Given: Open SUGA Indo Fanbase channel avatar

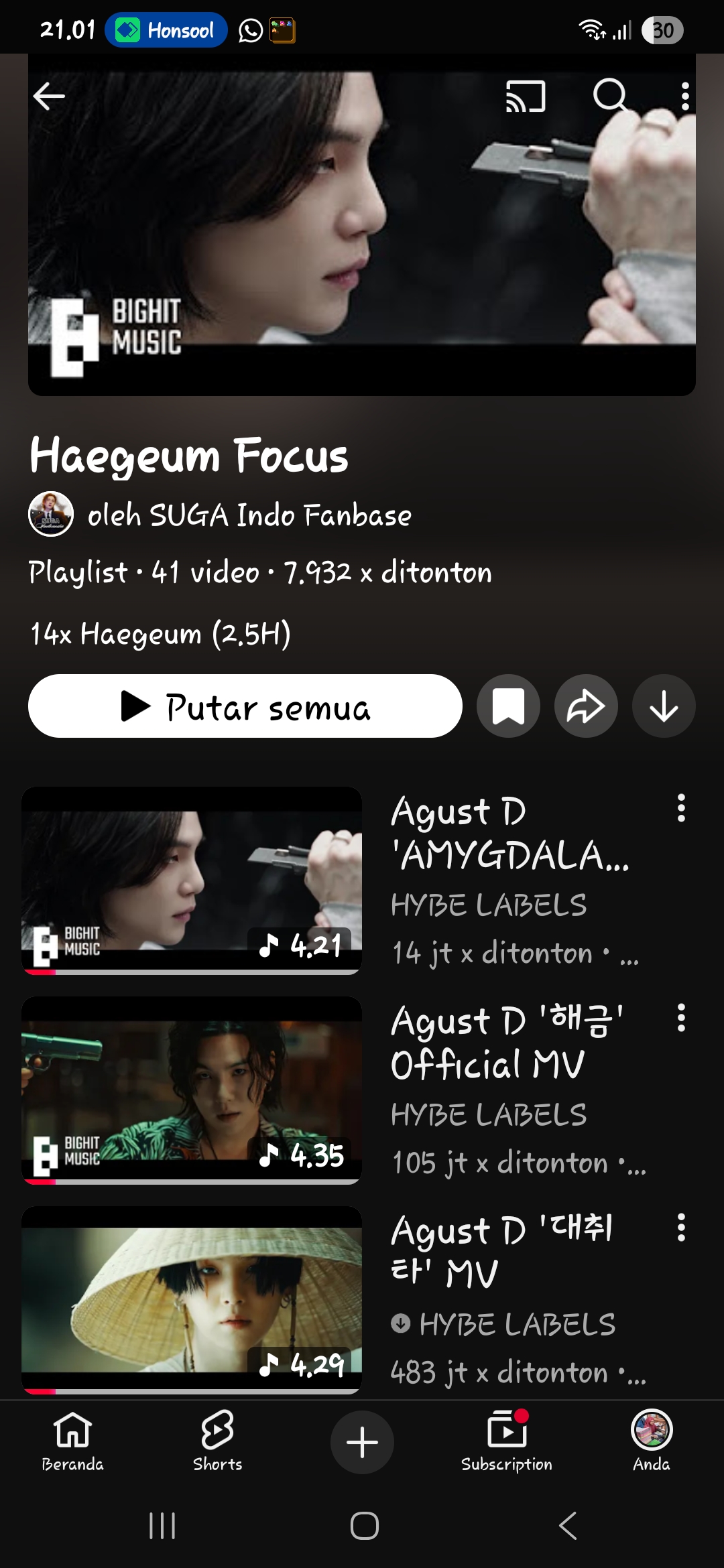Looking at the screenshot, I should [50, 516].
